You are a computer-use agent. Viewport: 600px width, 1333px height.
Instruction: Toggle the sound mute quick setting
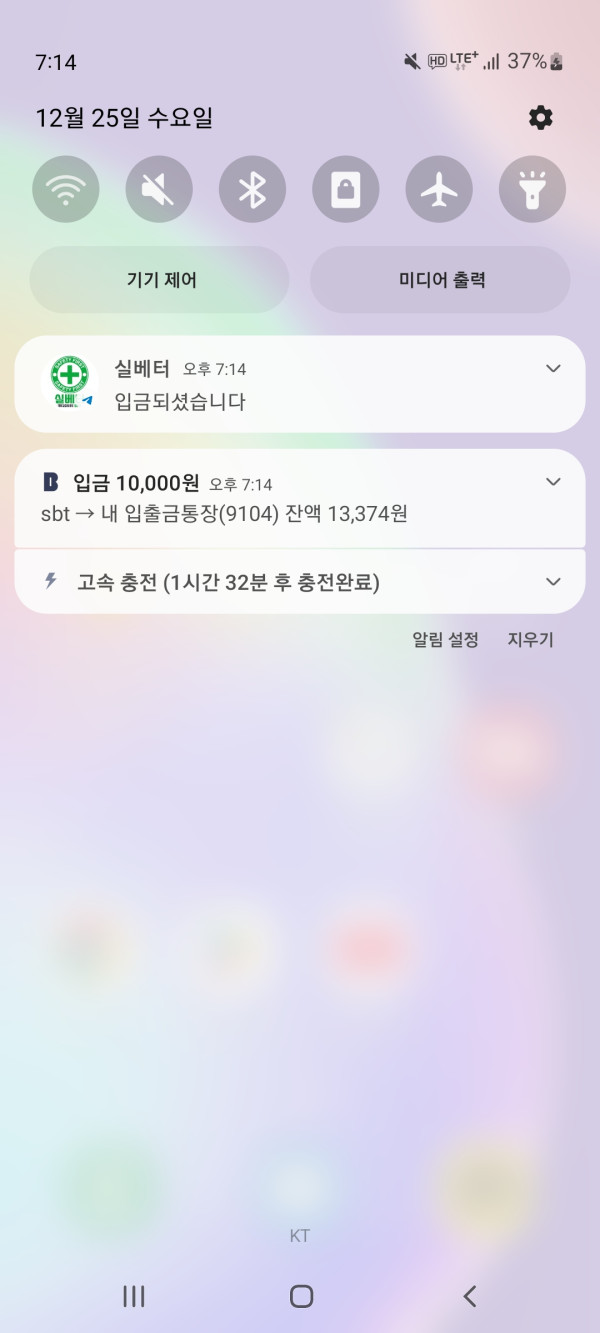point(159,189)
